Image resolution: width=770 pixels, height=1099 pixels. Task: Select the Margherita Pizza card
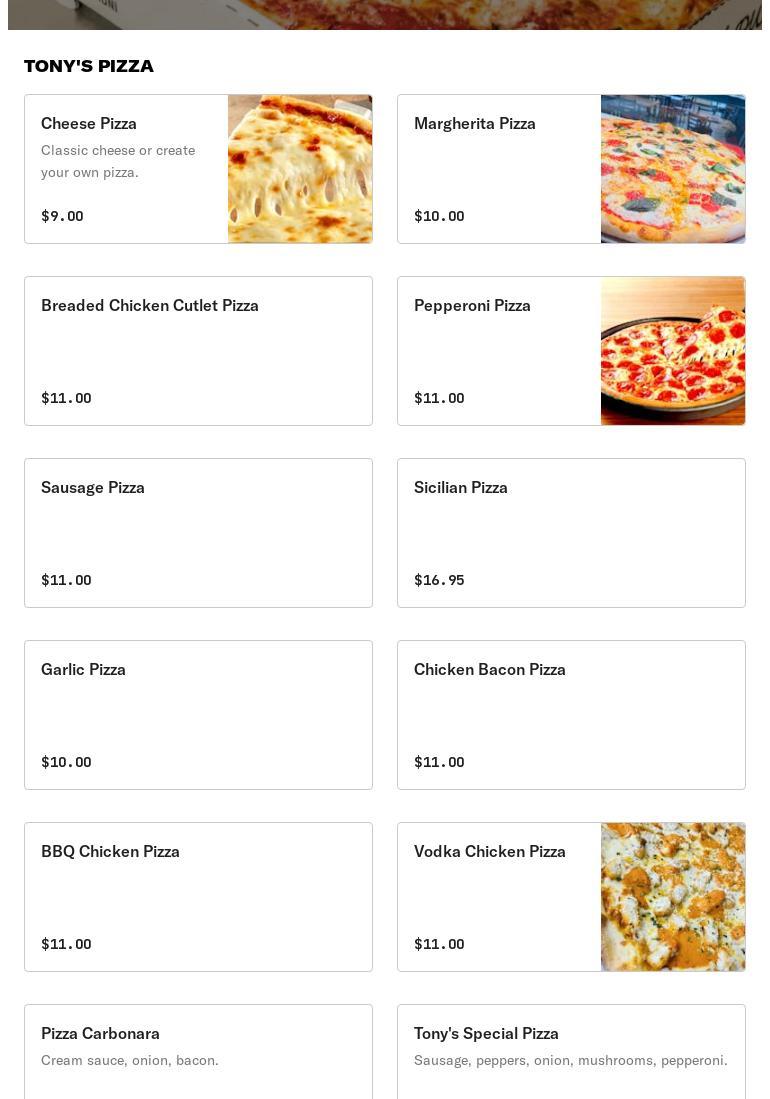pyautogui.click(x=571, y=169)
